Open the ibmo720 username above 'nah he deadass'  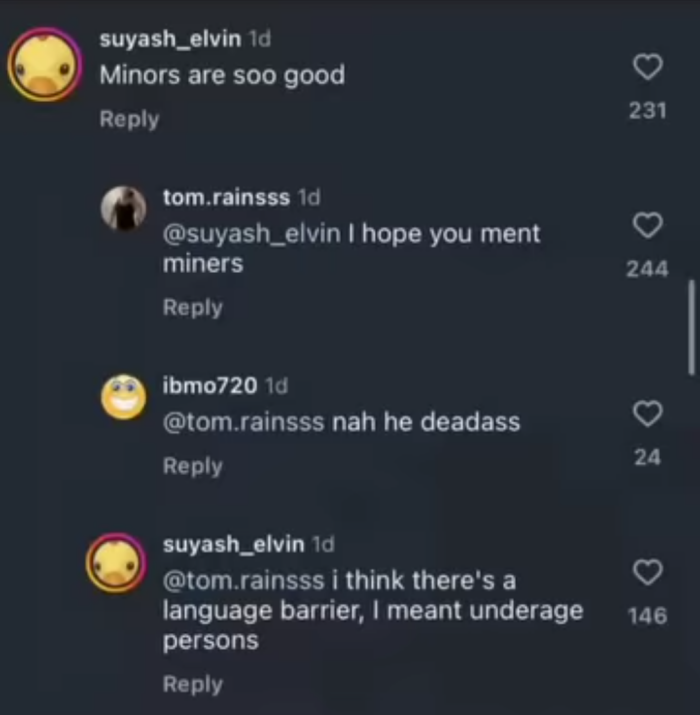click(210, 385)
